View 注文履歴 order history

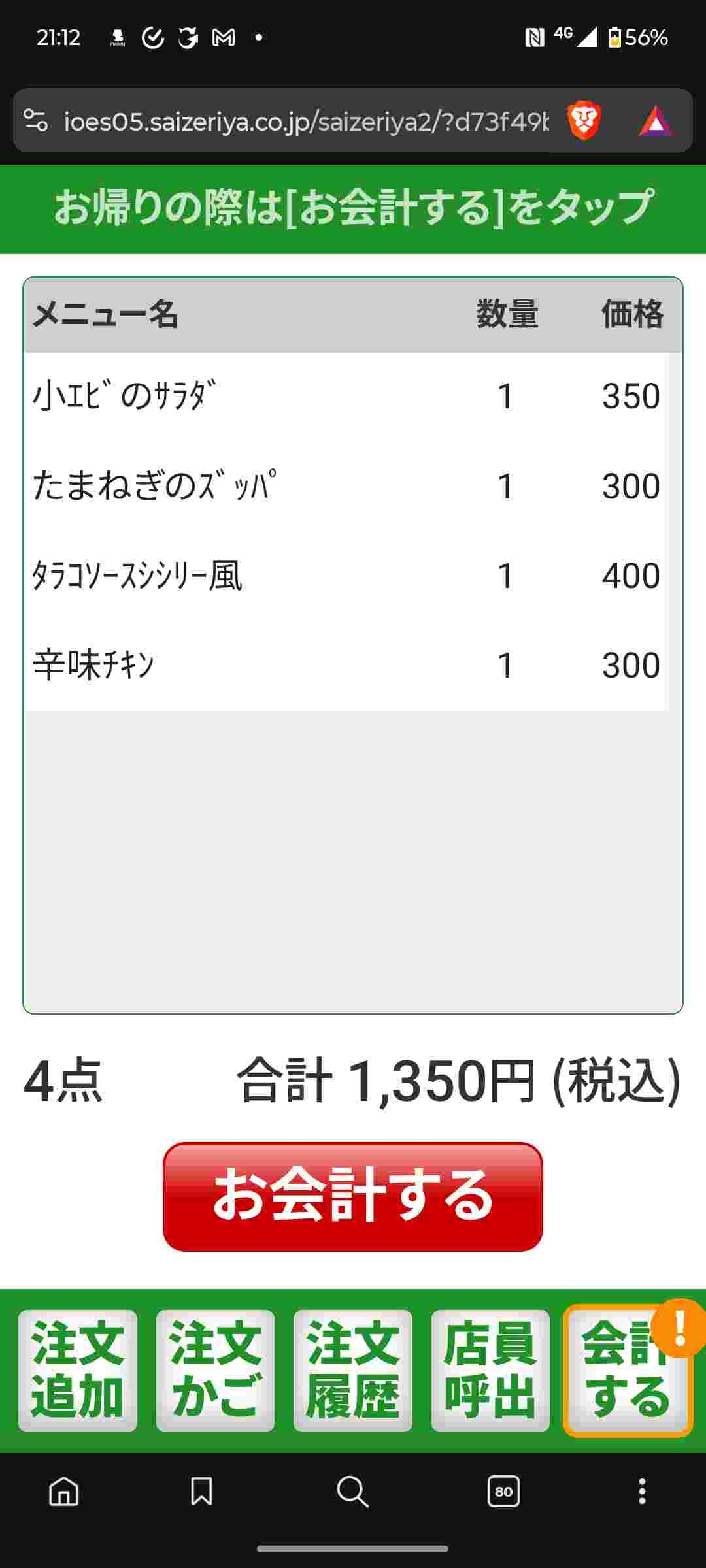[353, 1371]
